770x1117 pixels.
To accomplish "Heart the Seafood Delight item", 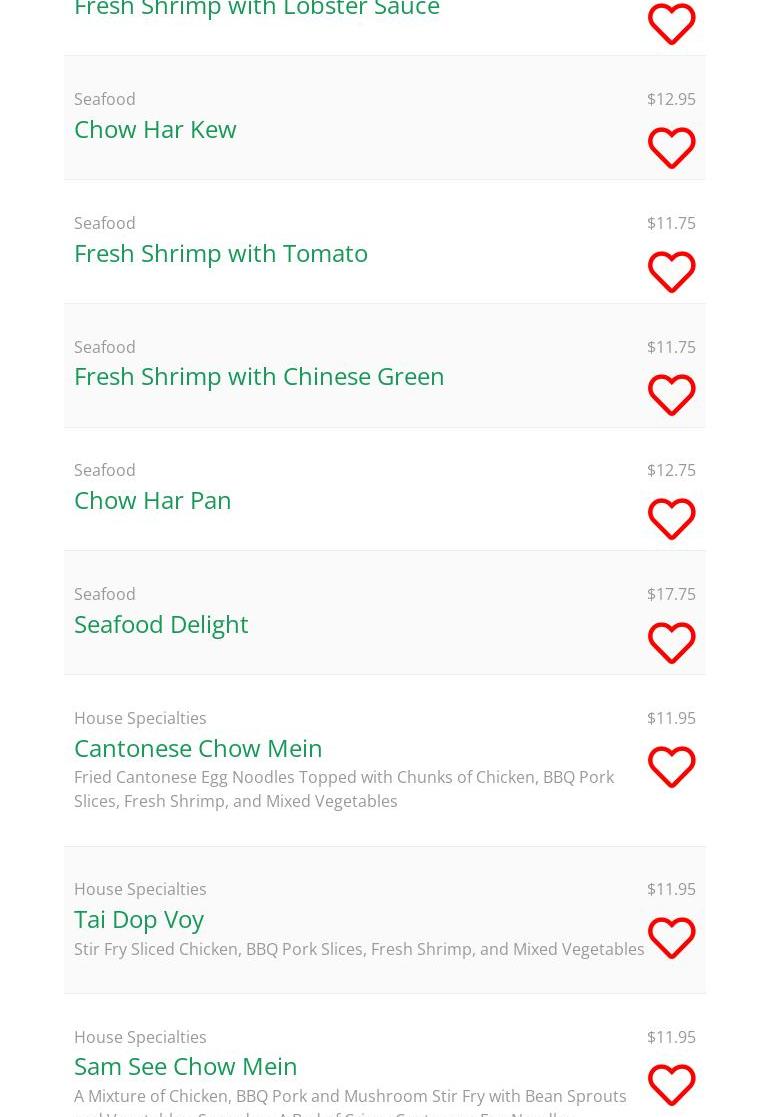I will 671,643.
